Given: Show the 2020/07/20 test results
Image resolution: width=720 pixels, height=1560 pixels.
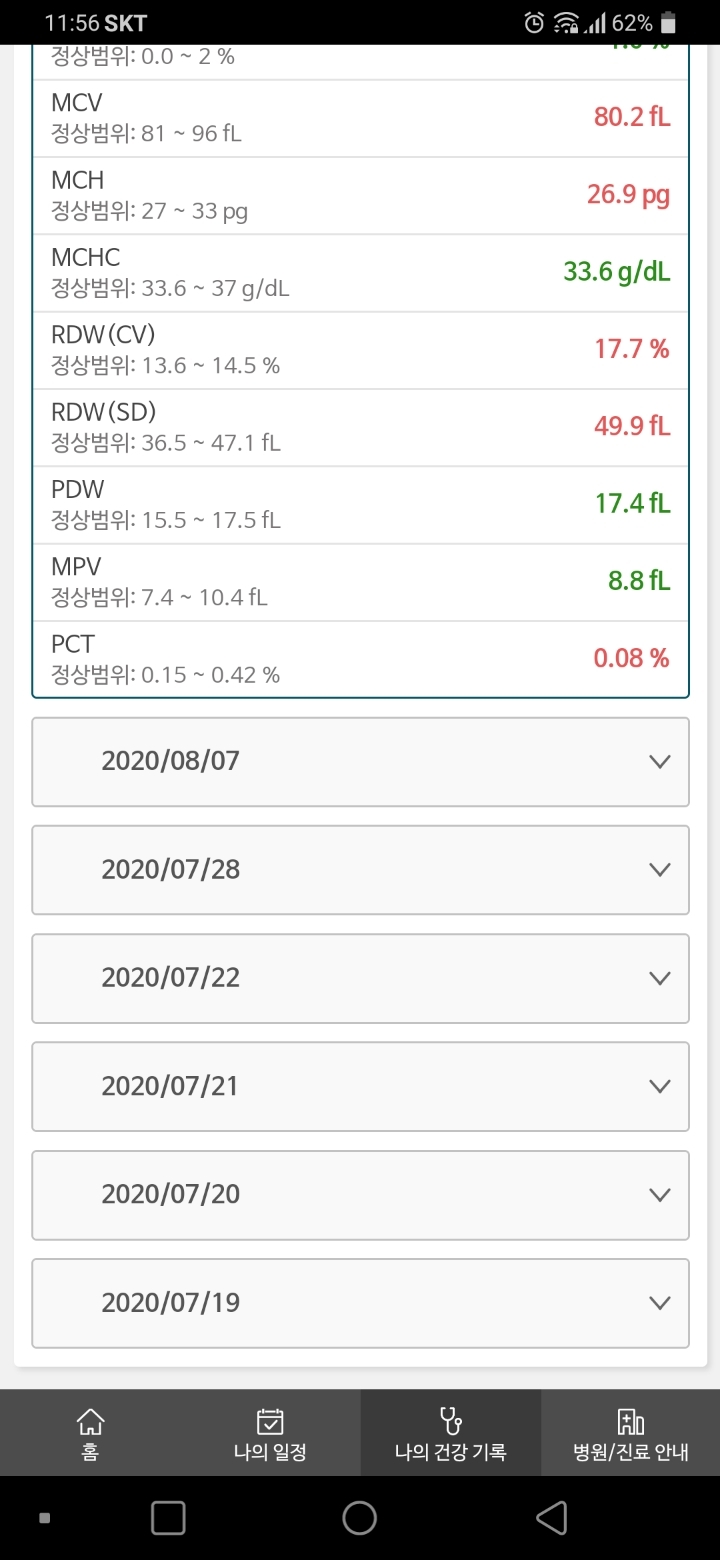Looking at the screenshot, I should pyautogui.click(x=360, y=1194).
